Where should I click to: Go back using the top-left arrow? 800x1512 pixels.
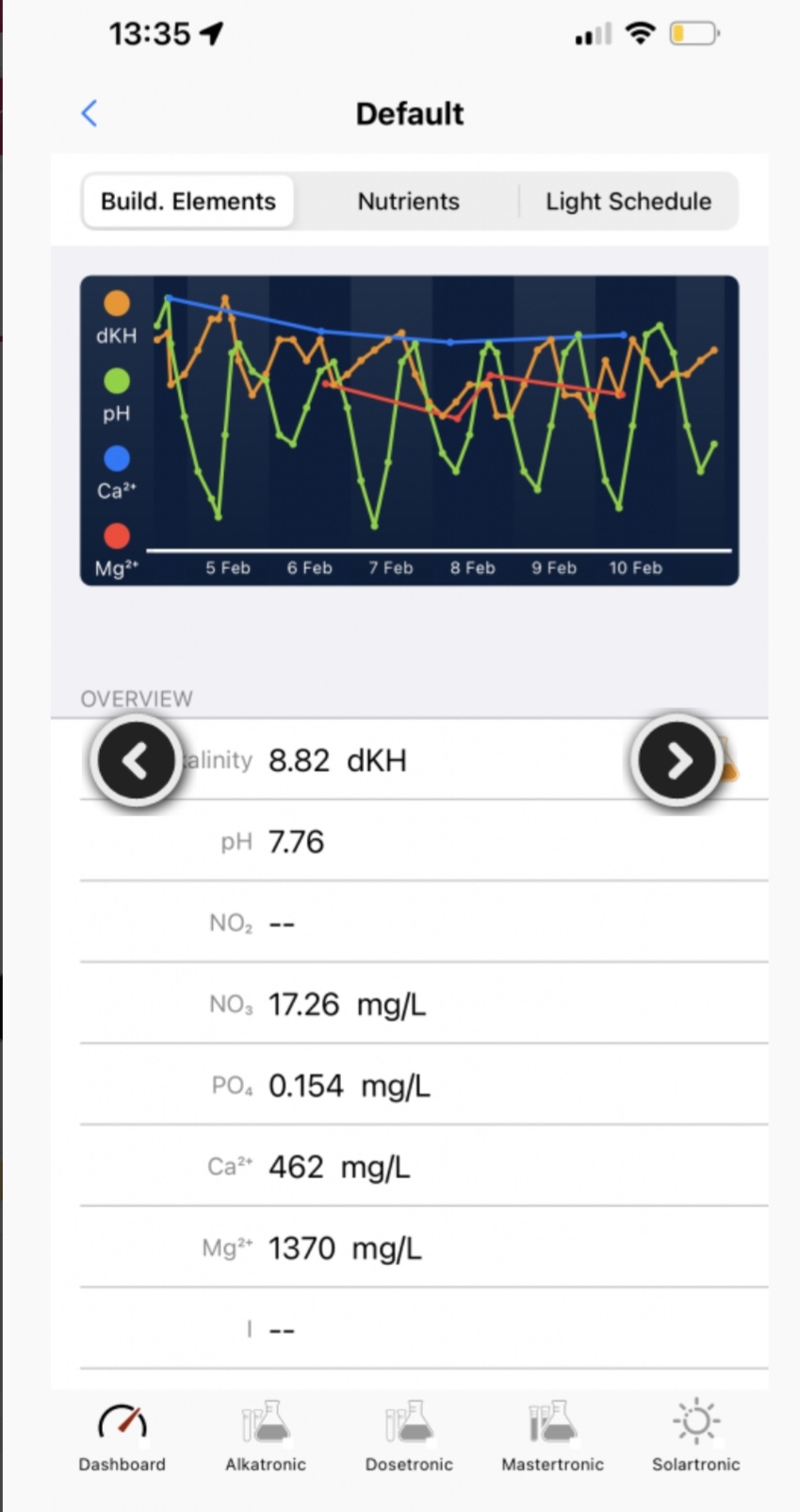tap(90, 114)
